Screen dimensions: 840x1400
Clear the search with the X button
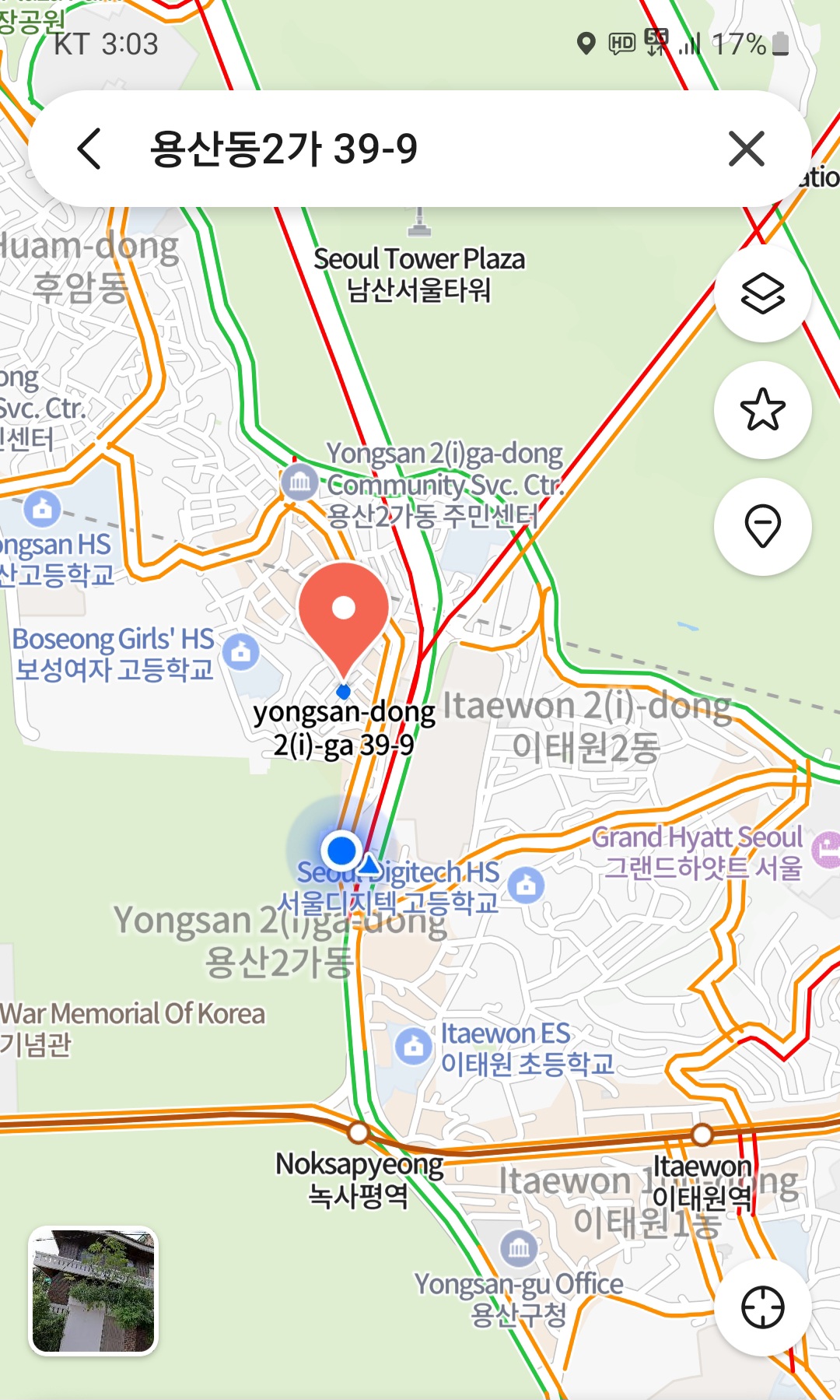[x=746, y=149]
